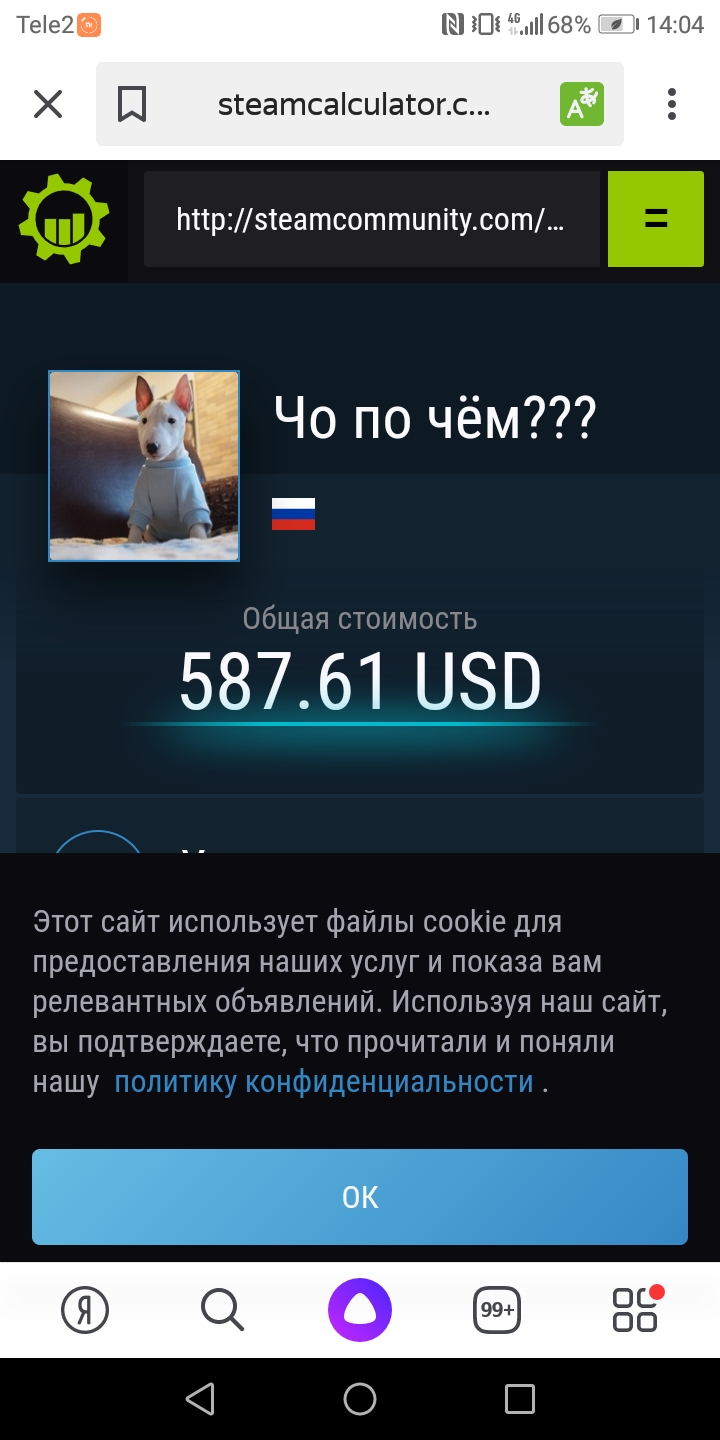720x1440 pixels.
Task: Tap the green equals calculate button
Action: pos(656,219)
